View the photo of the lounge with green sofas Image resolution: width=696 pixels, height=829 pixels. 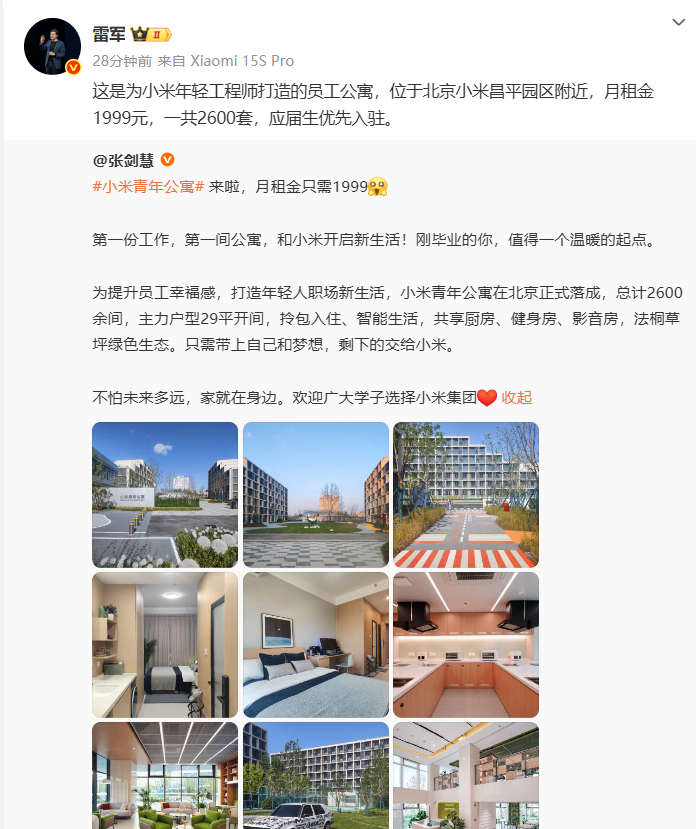[x=165, y=775]
